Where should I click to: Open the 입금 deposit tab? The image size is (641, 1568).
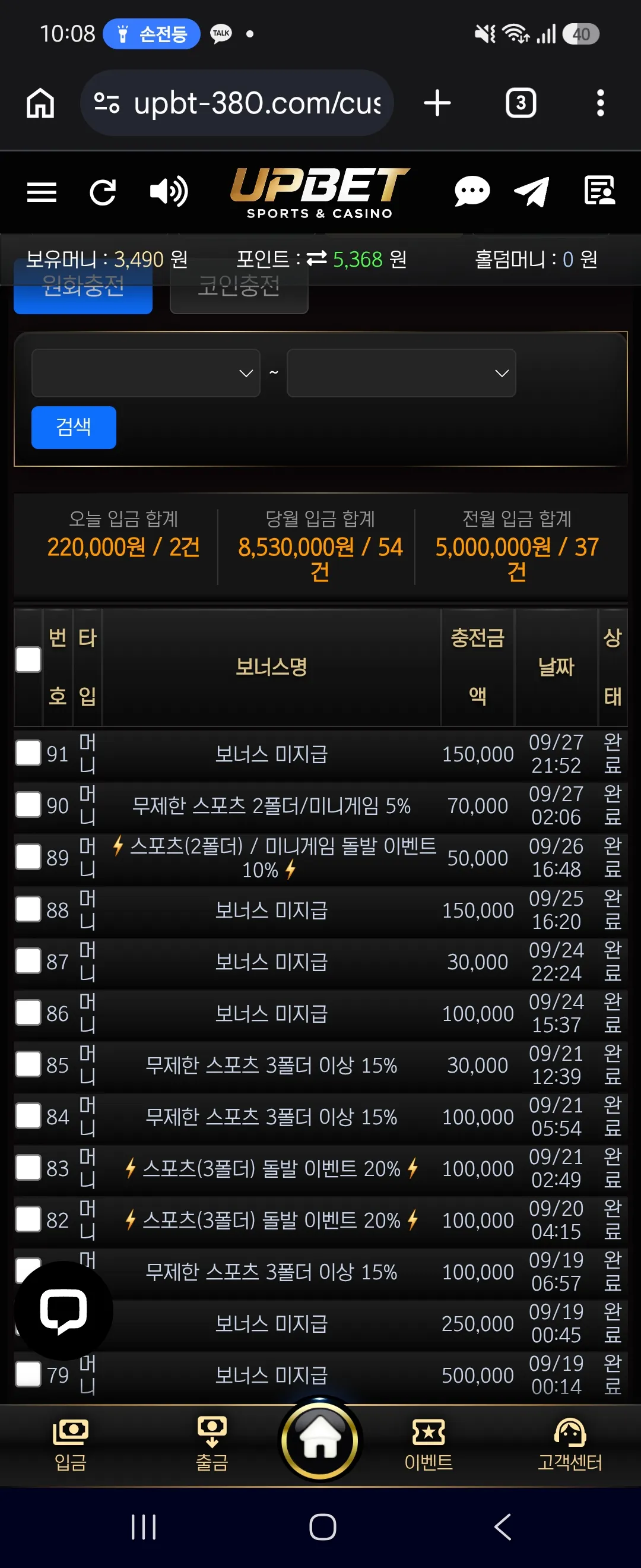point(71,1444)
